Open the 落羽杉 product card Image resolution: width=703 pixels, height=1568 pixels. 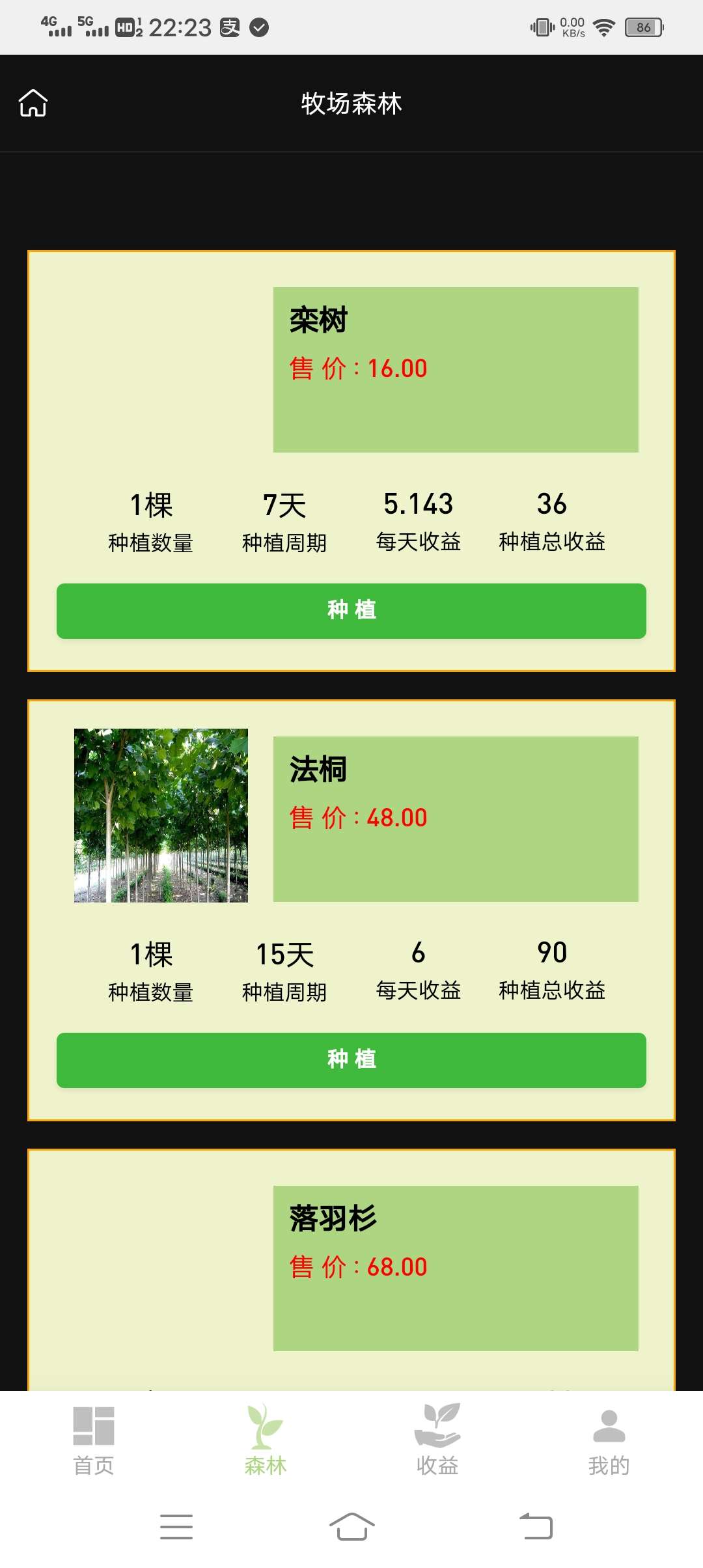[456, 1267]
